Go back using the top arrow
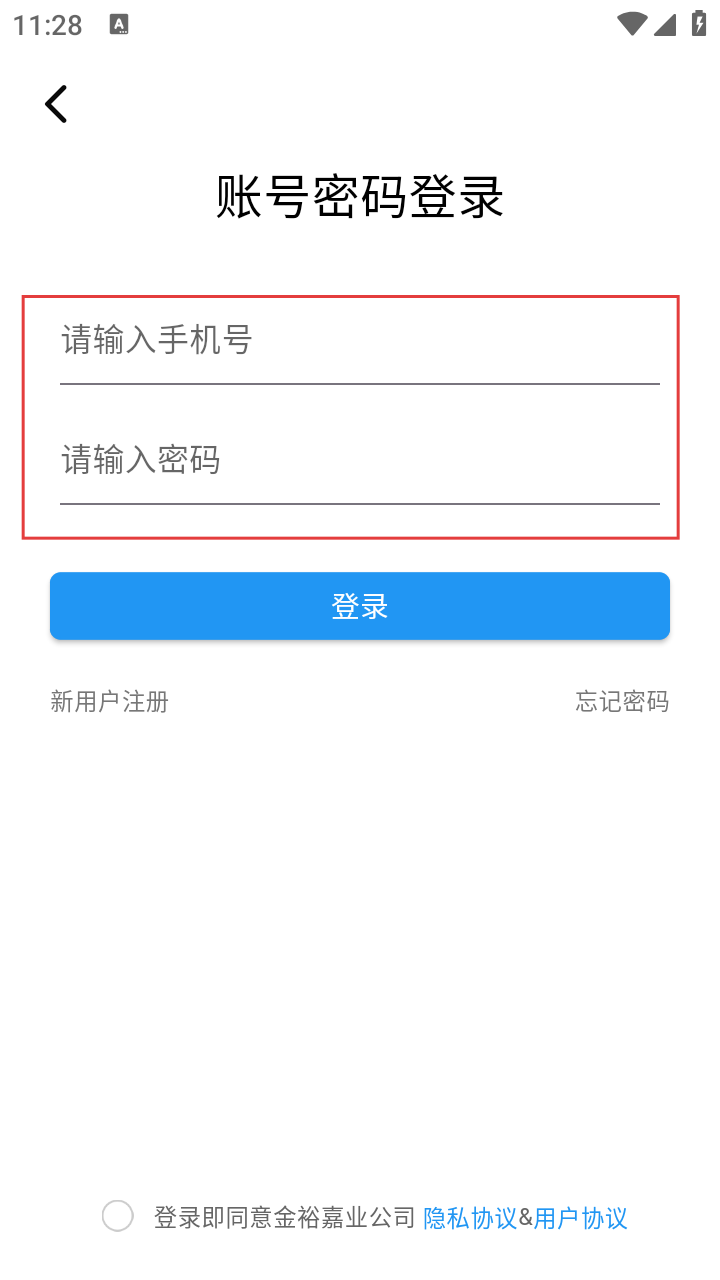 click(56, 104)
